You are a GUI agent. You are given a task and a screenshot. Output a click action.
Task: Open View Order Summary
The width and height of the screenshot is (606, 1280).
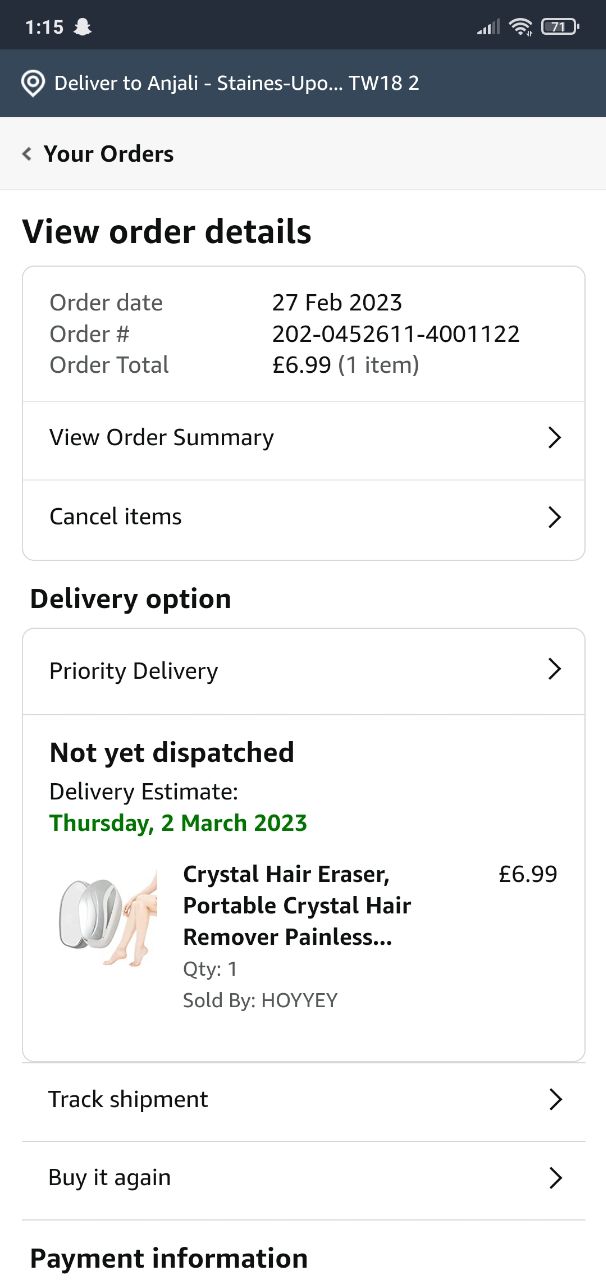point(303,438)
